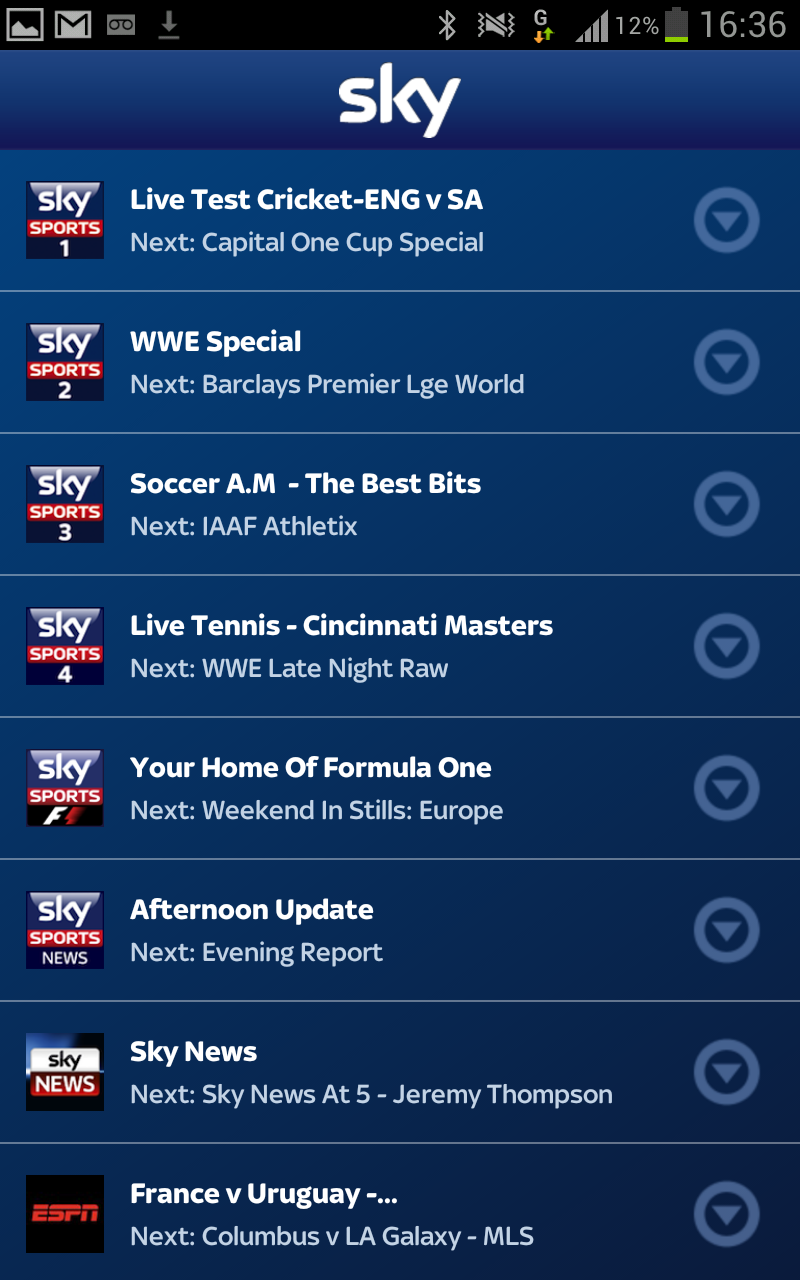
Task: Expand the arrow beside Live Test Cricket
Action: (727, 220)
